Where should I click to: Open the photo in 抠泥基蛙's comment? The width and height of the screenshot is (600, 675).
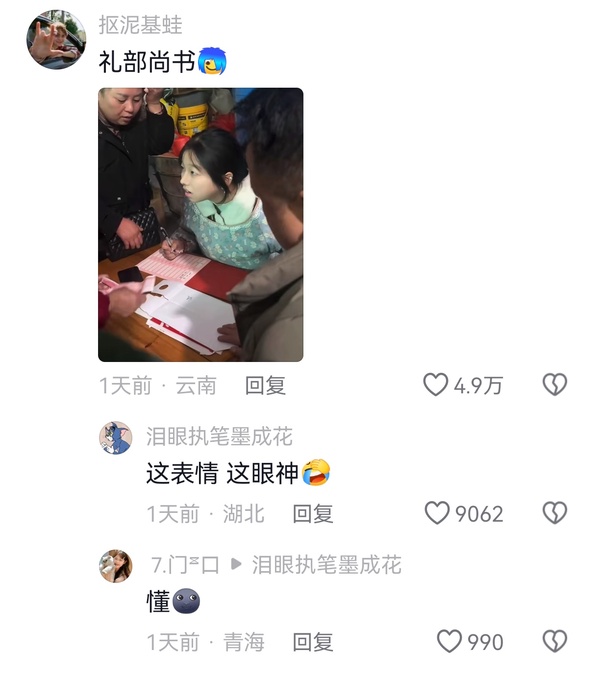tap(200, 224)
